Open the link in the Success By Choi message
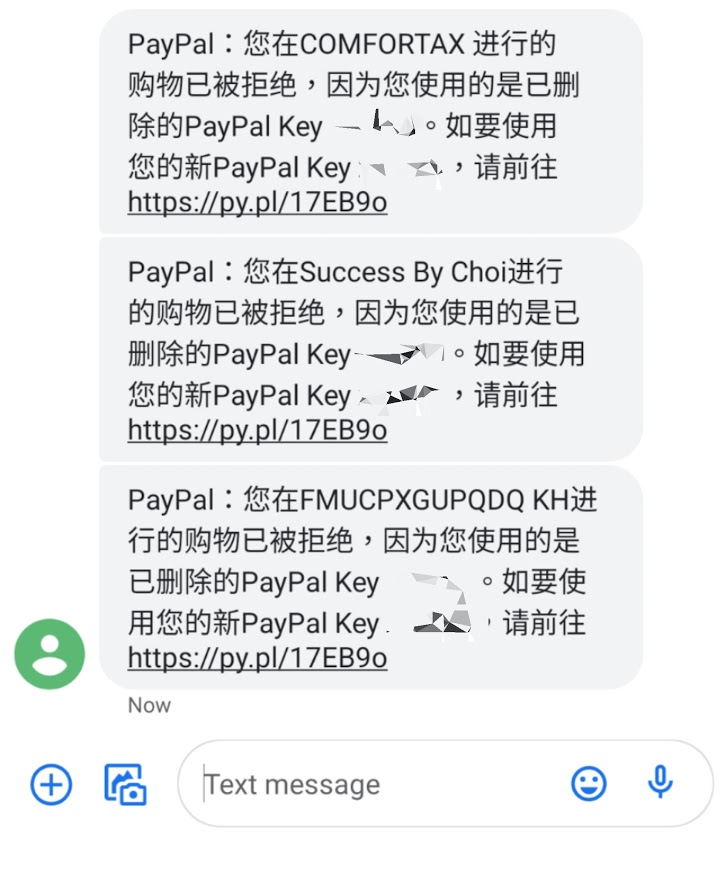This screenshot has height=873, width=728. 257,430
